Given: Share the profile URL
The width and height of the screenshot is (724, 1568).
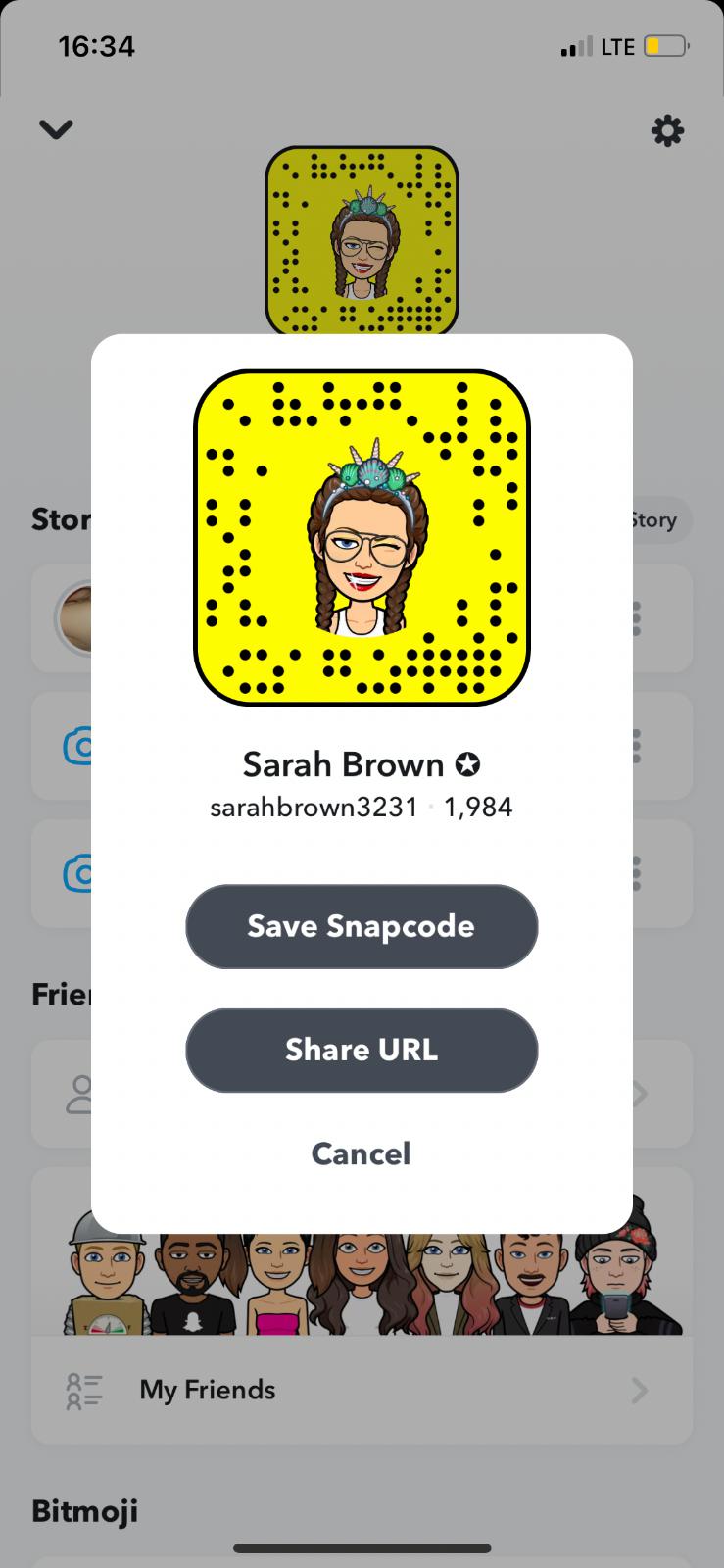Looking at the screenshot, I should [362, 1050].
